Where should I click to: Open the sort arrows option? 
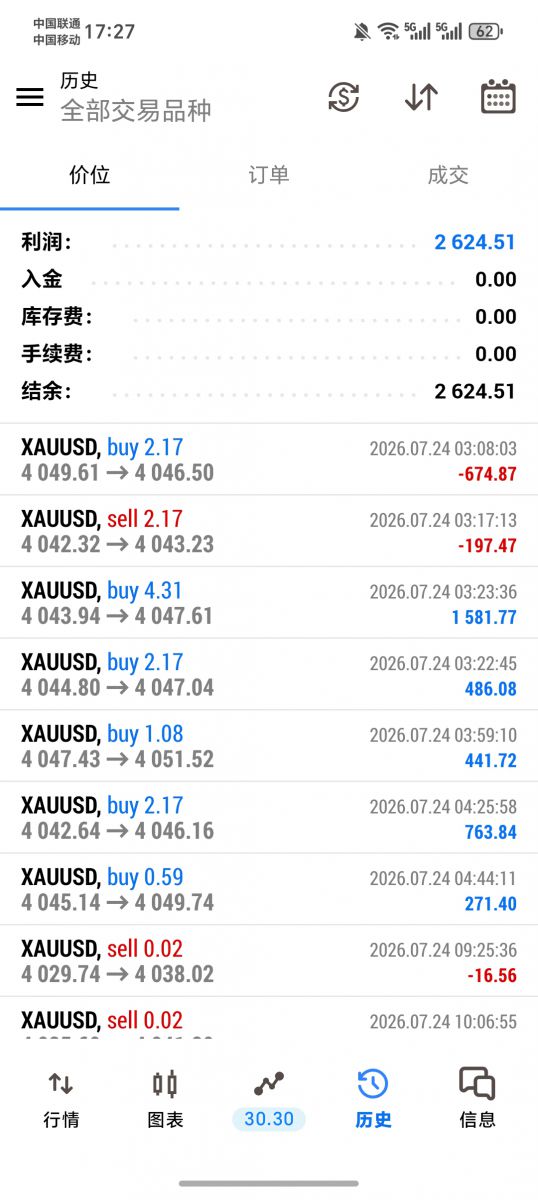pyautogui.click(x=421, y=97)
